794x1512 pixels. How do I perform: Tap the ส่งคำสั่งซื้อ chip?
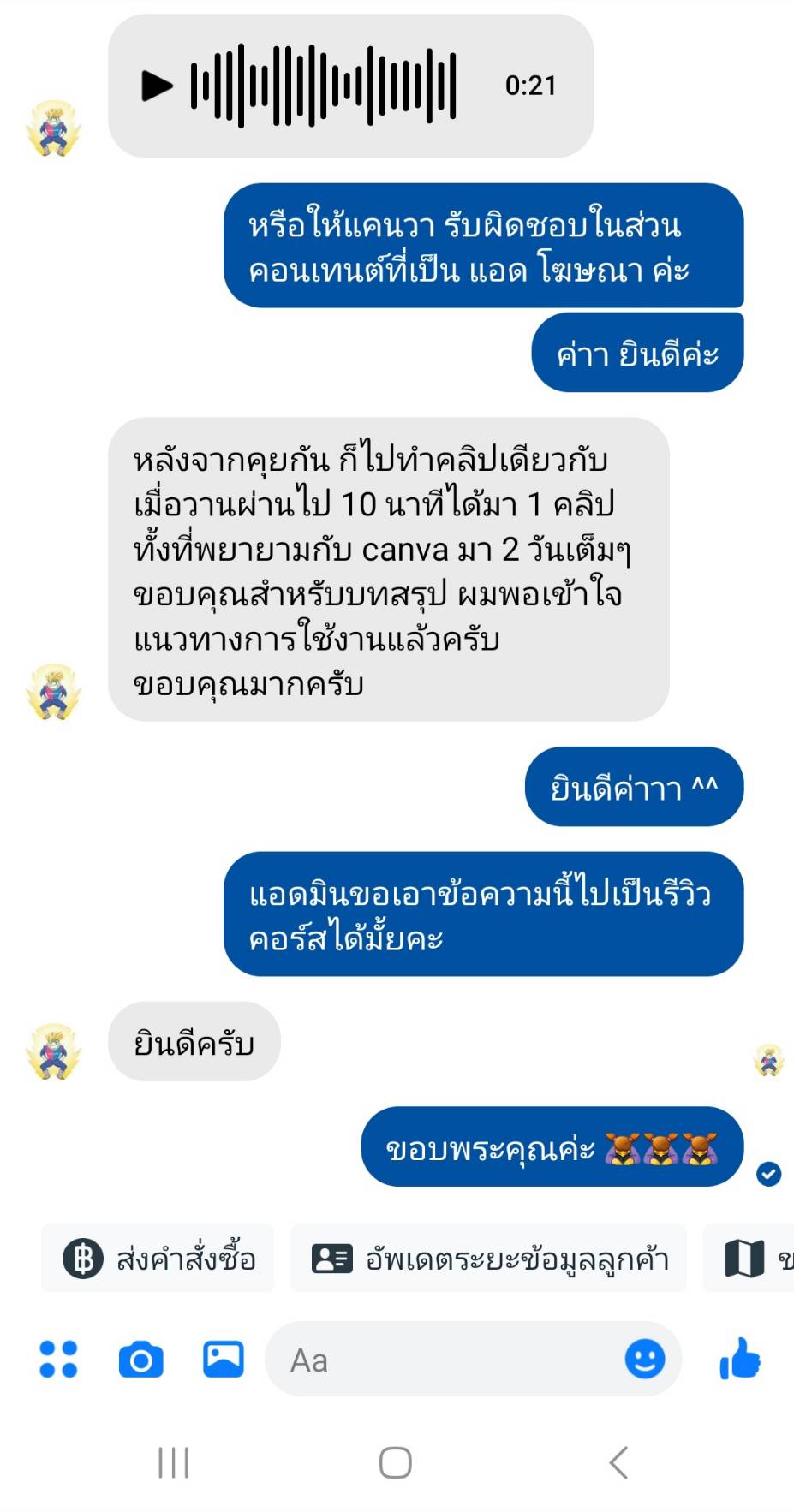click(x=158, y=1259)
